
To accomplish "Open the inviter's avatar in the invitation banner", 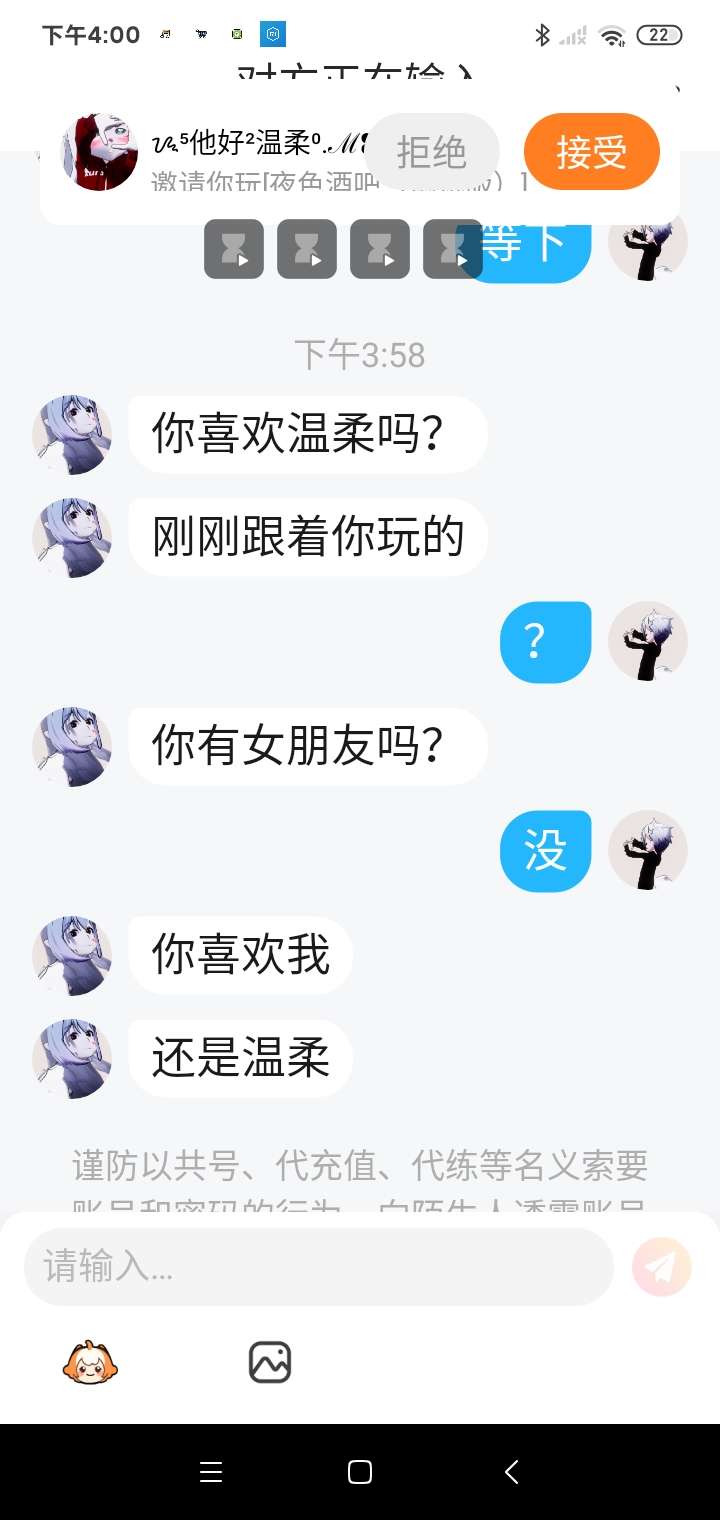I will (x=100, y=152).
